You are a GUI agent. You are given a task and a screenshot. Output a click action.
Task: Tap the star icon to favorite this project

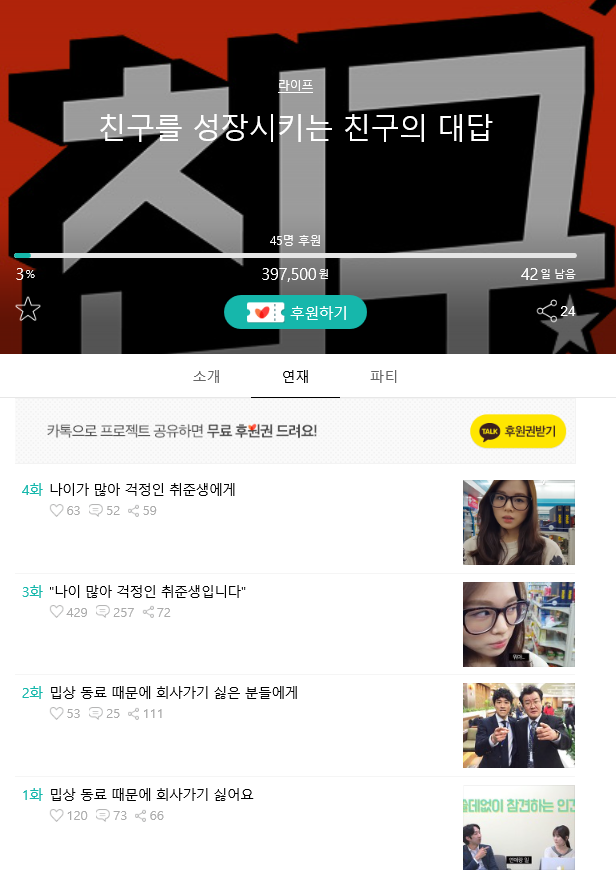click(28, 310)
